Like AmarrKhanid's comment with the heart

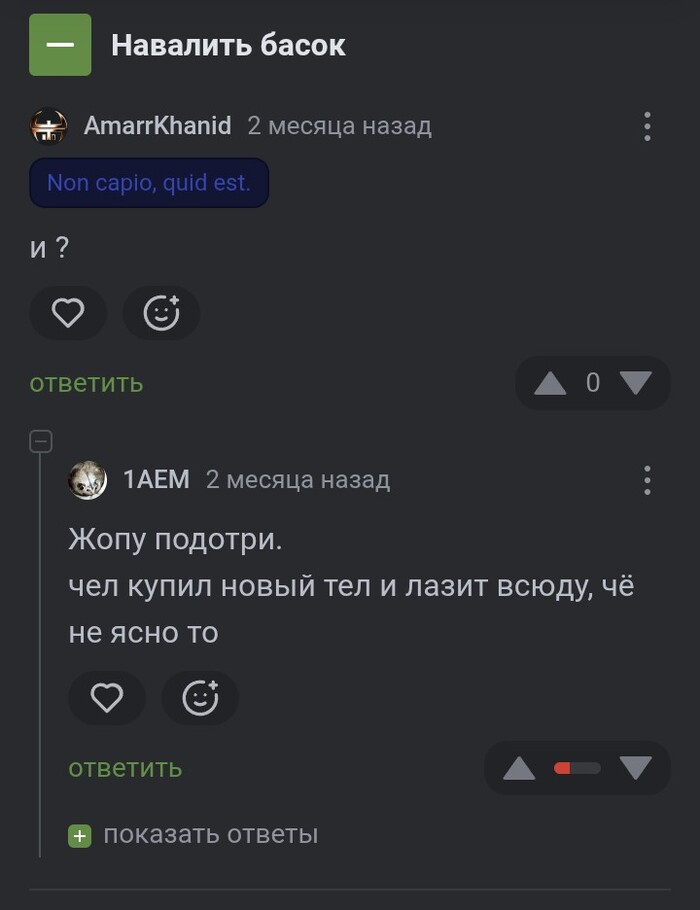[x=67, y=314]
